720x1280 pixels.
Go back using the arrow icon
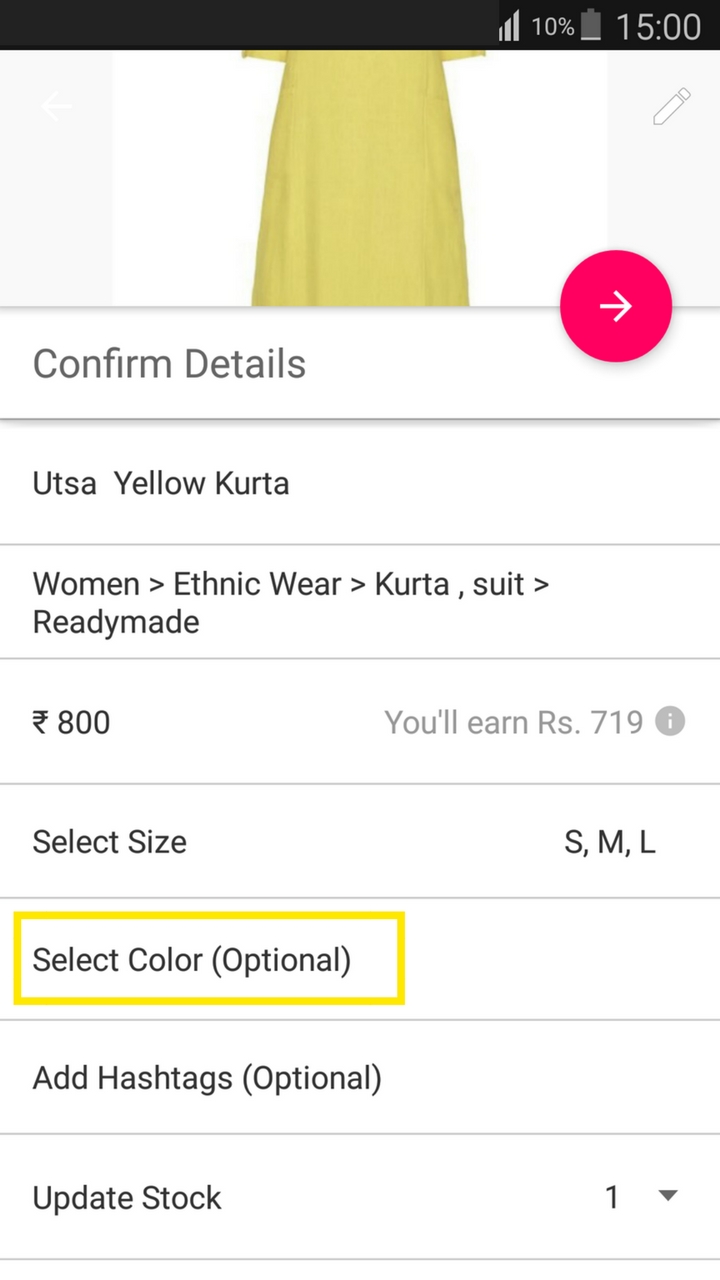pyautogui.click(x=57, y=106)
